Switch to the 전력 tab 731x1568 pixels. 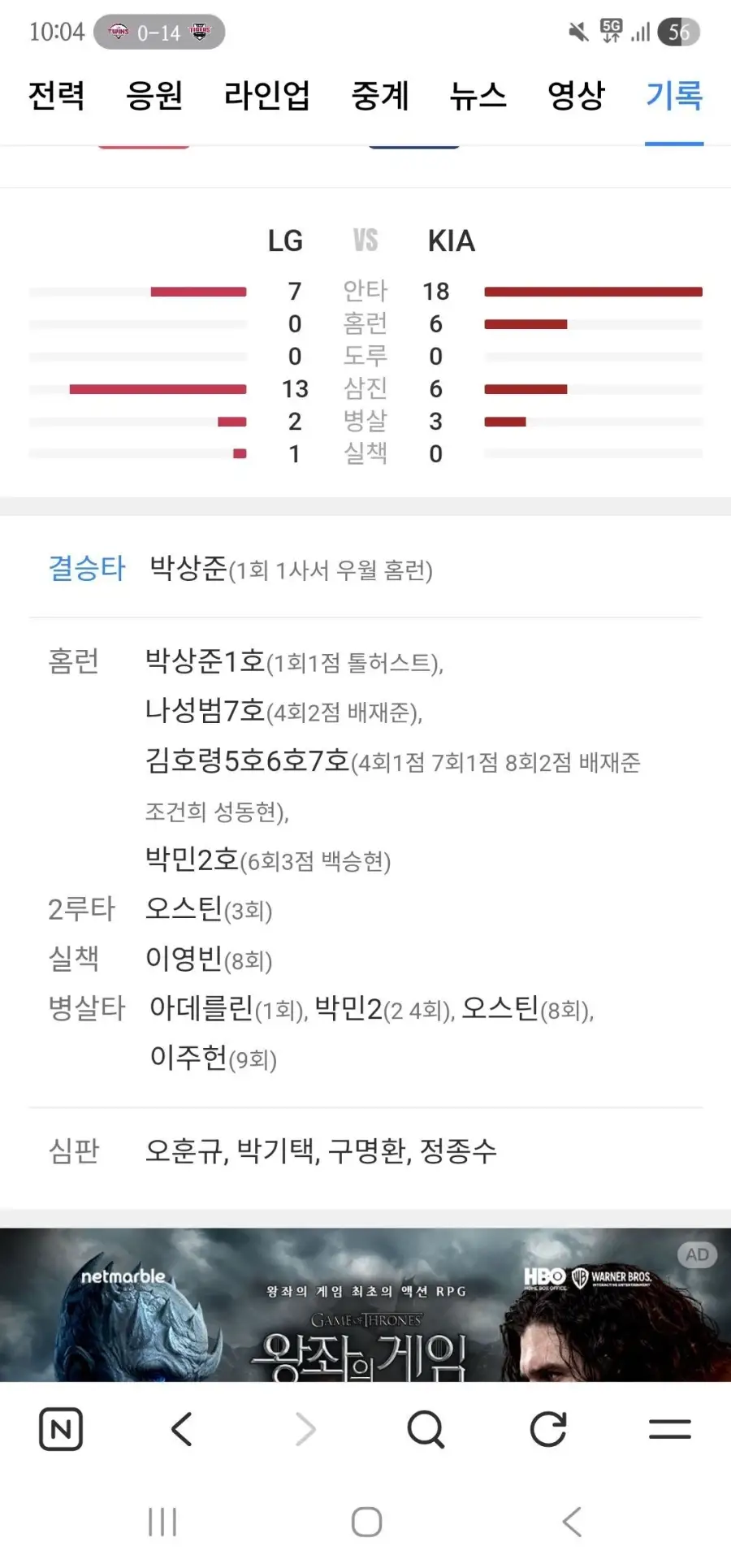pyautogui.click(x=56, y=96)
